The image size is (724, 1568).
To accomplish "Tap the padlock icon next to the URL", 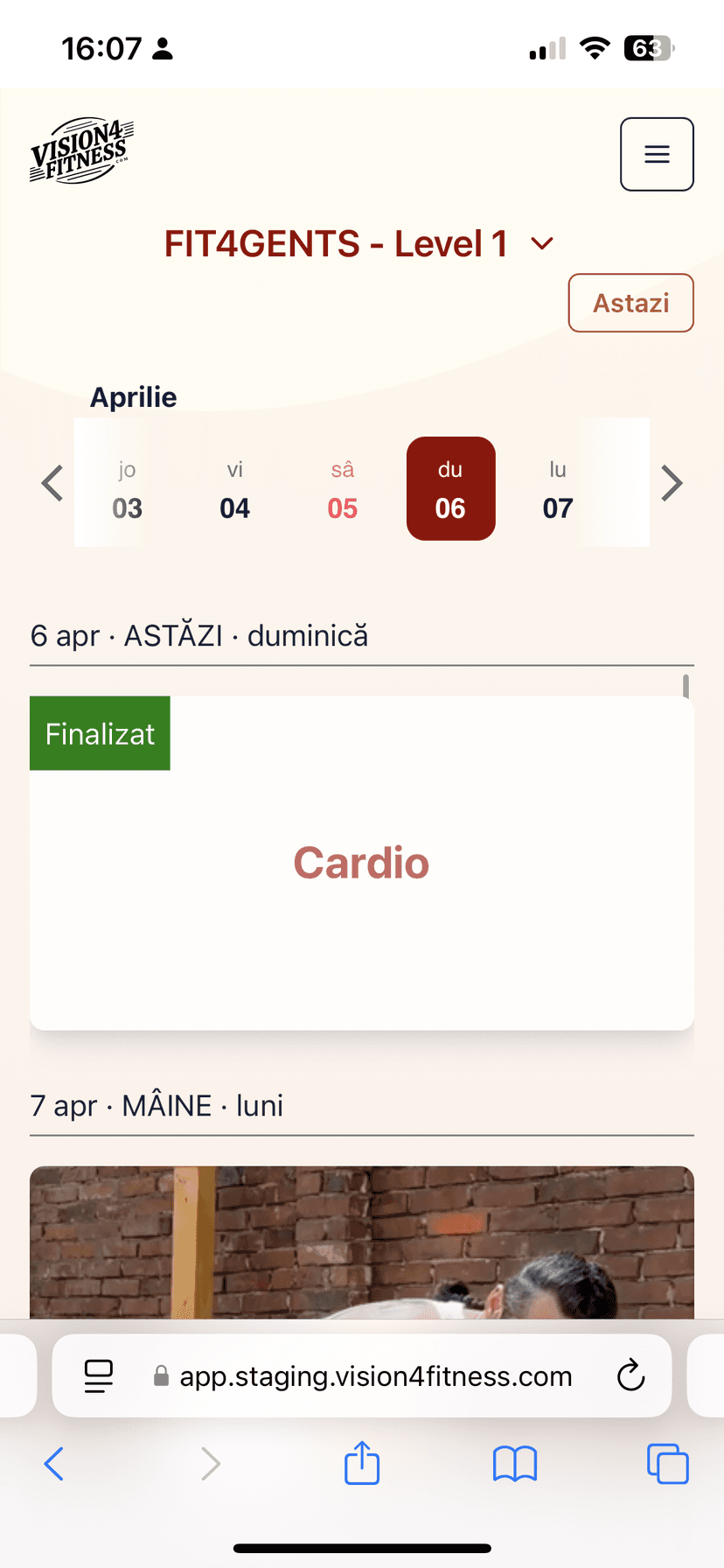I will click(161, 1375).
